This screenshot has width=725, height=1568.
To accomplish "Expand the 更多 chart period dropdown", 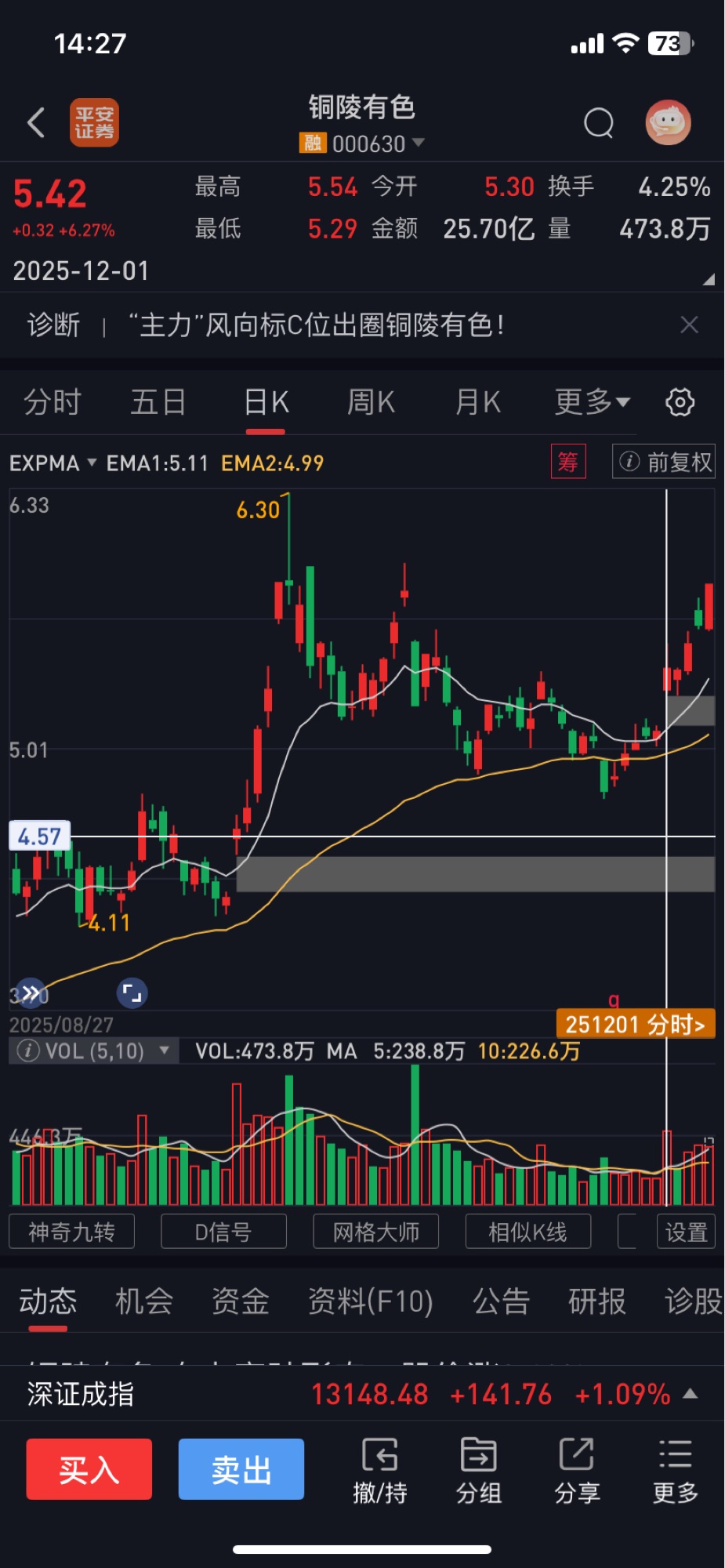I will [x=592, y=402].
